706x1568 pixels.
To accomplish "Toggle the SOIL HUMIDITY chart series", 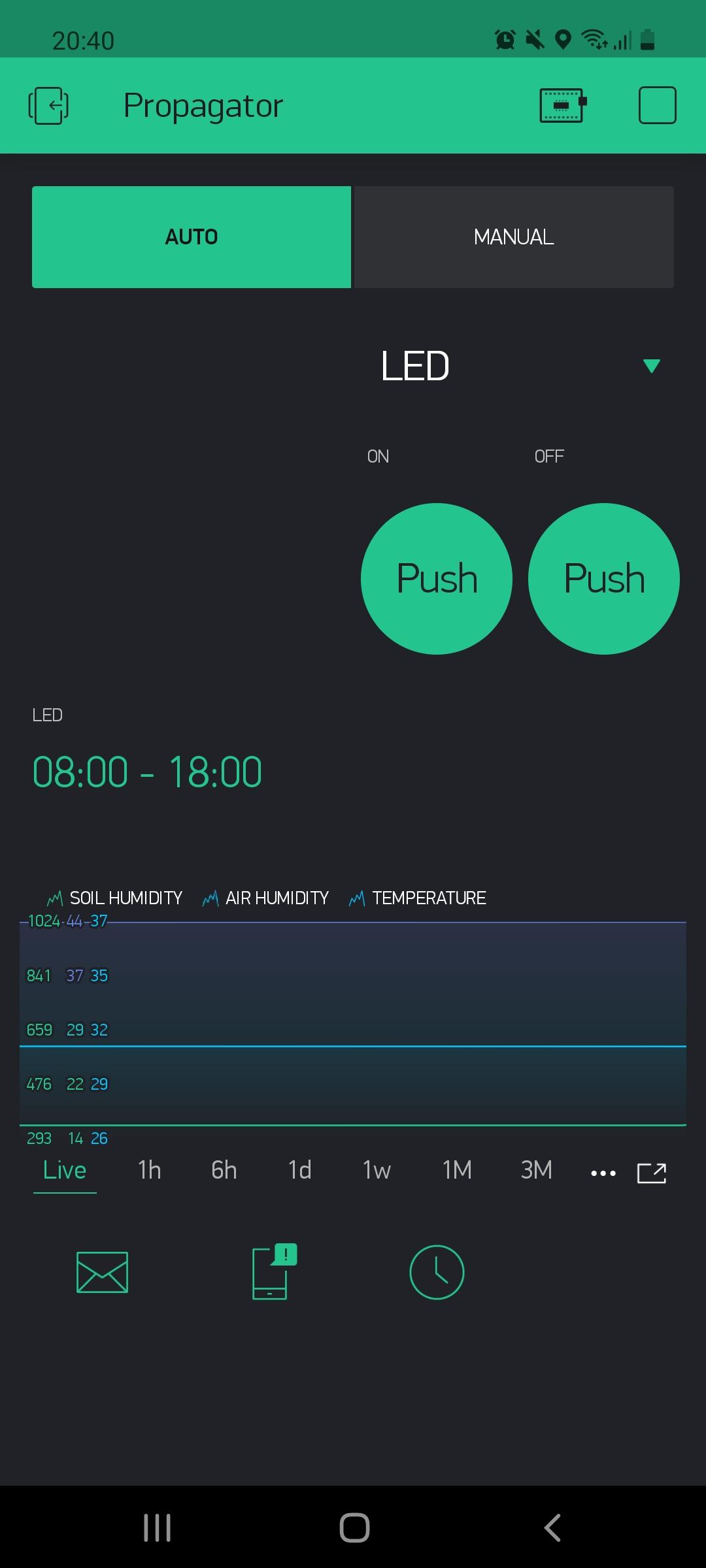I will (115, 898).
